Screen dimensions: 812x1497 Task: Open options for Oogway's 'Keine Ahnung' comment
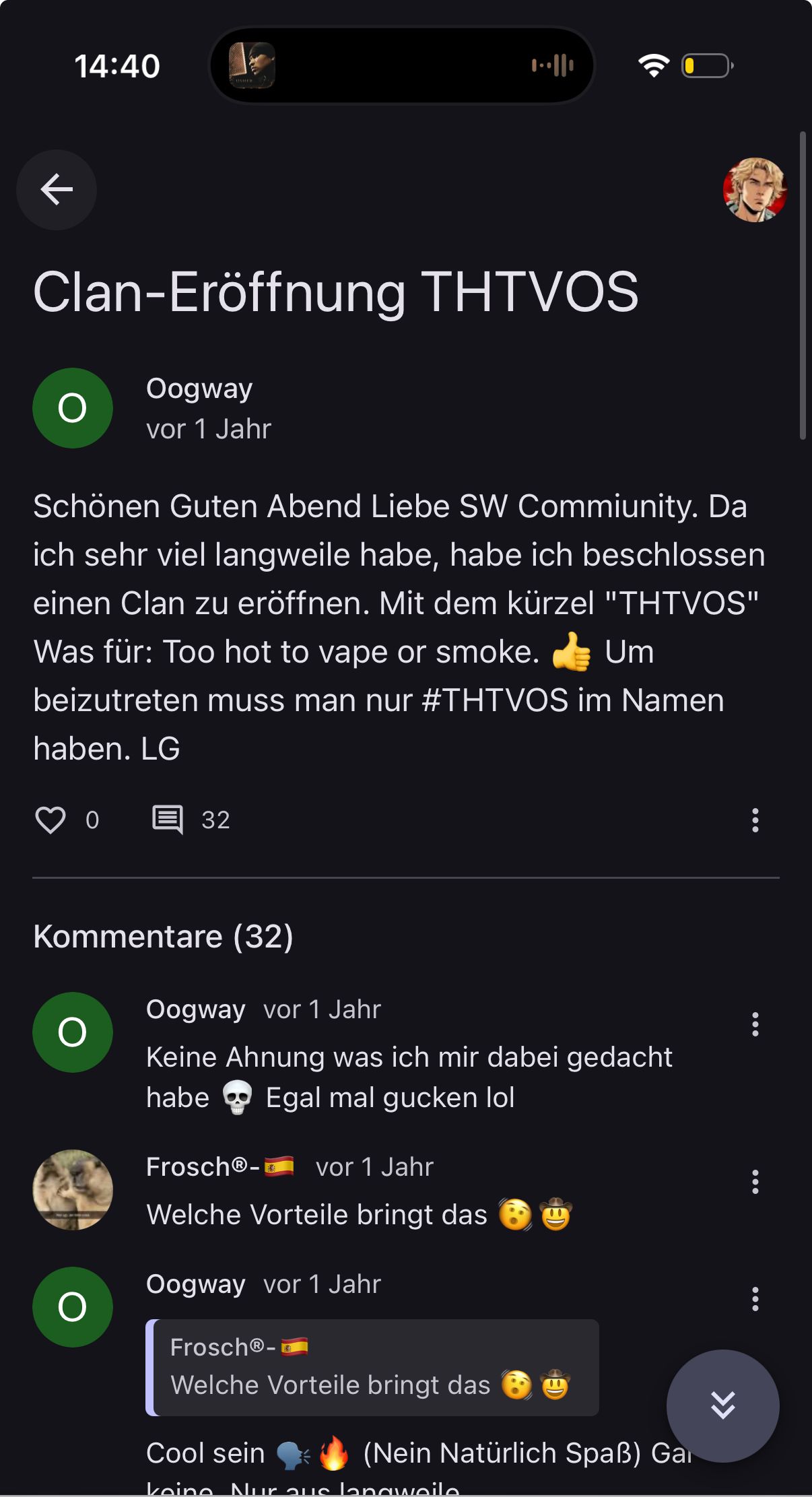[x=755, y=1024]
